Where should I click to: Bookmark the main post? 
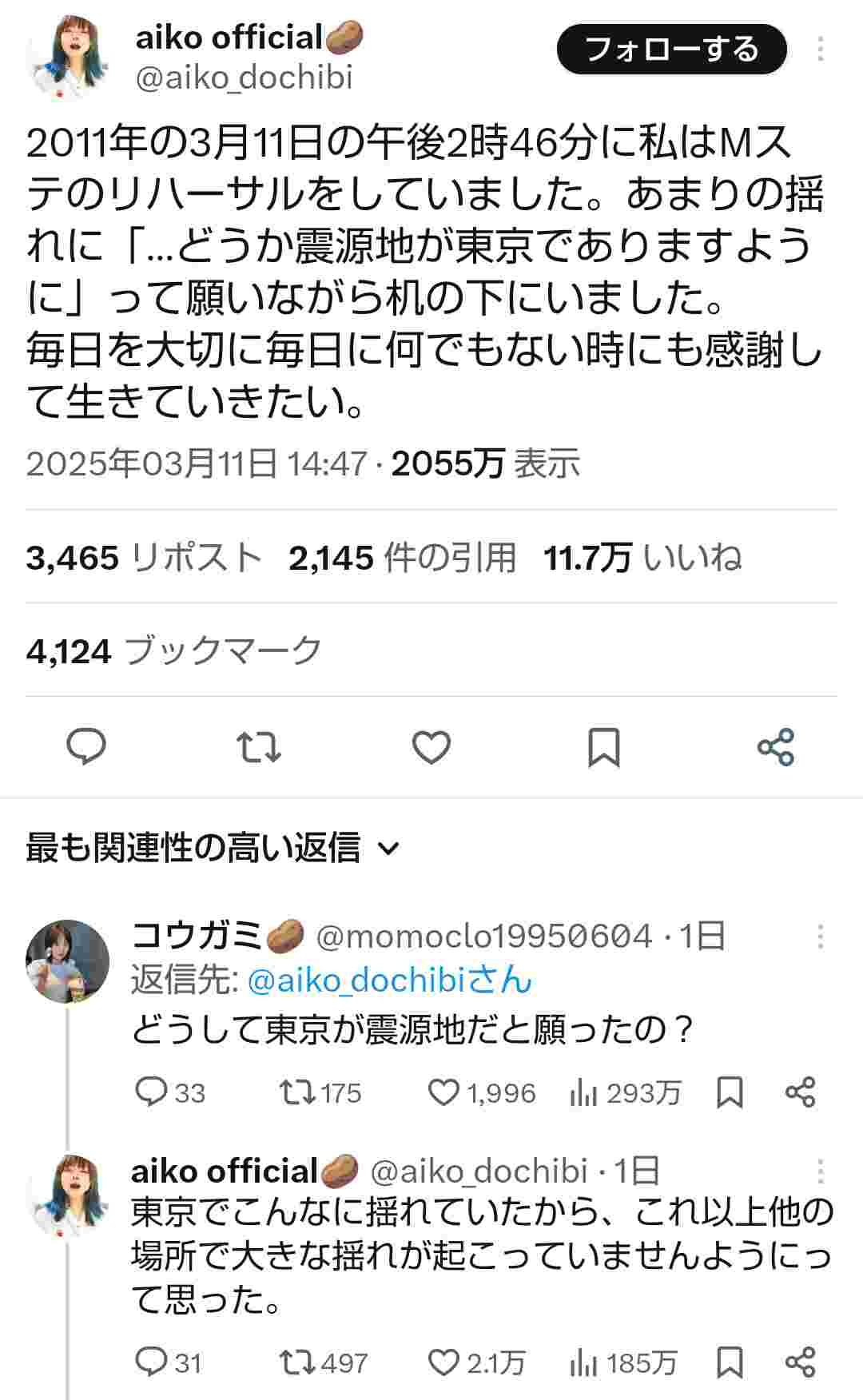coord(603,748)
